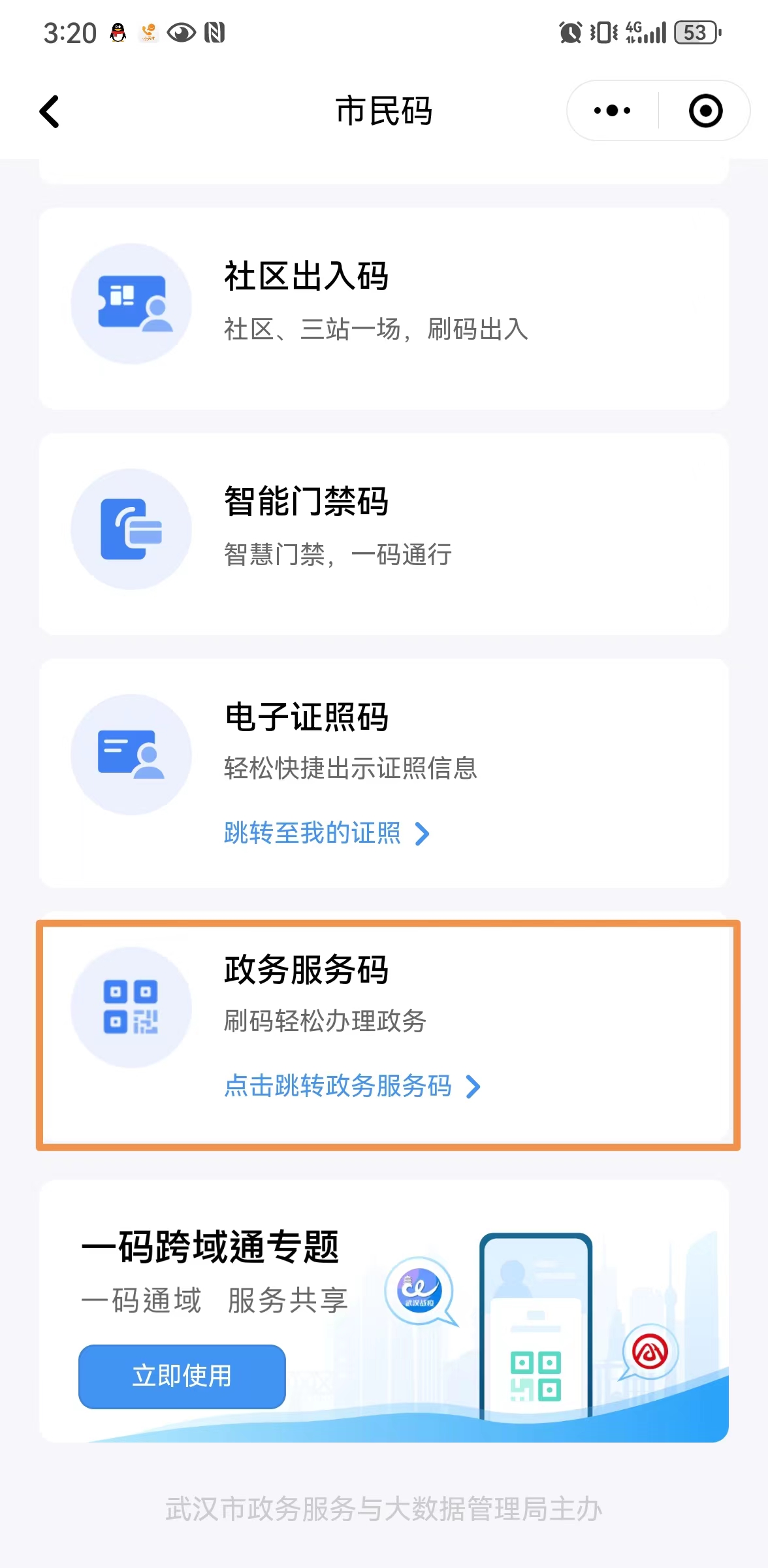Open the 智能门禁码 card
Viewport: 768px width, 1568px height.
pyautogui.click(x=383, y=533)
